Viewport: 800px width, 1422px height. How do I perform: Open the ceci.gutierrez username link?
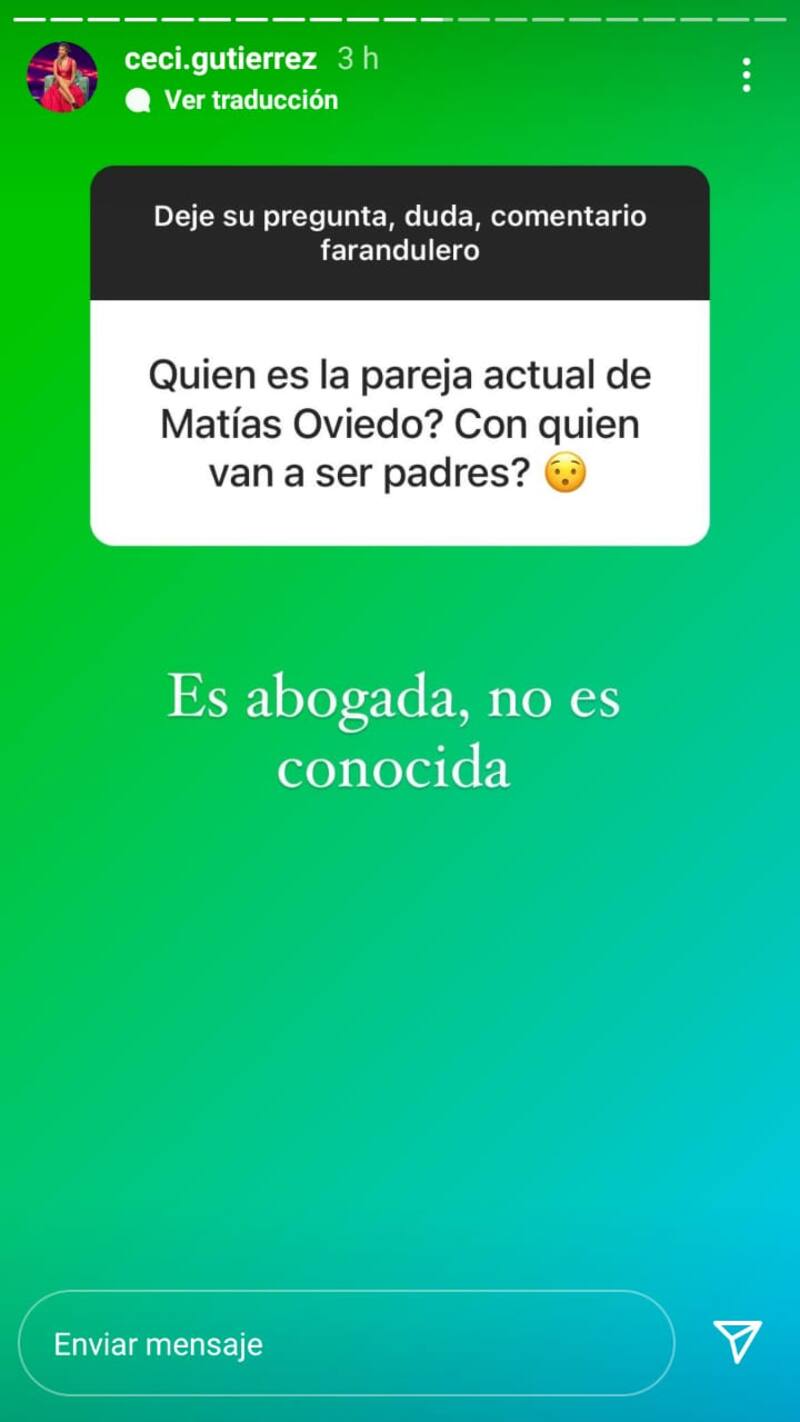220,59
